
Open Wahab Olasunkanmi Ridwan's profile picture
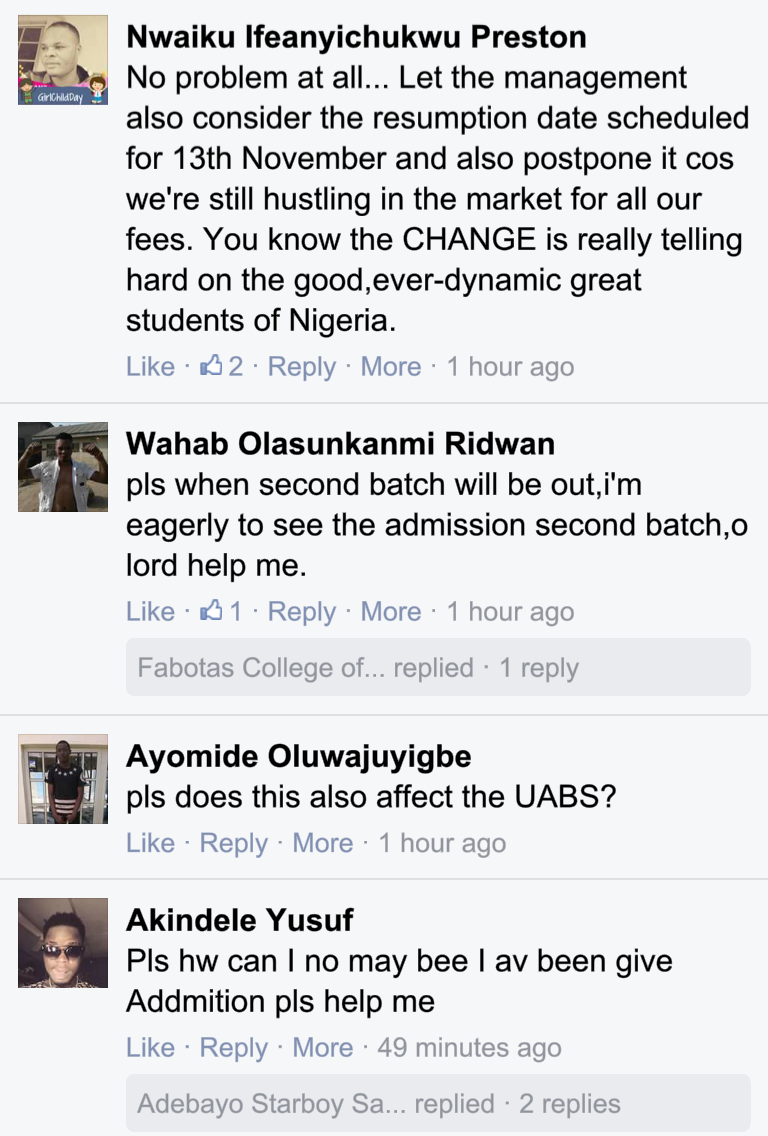(63, 467)
